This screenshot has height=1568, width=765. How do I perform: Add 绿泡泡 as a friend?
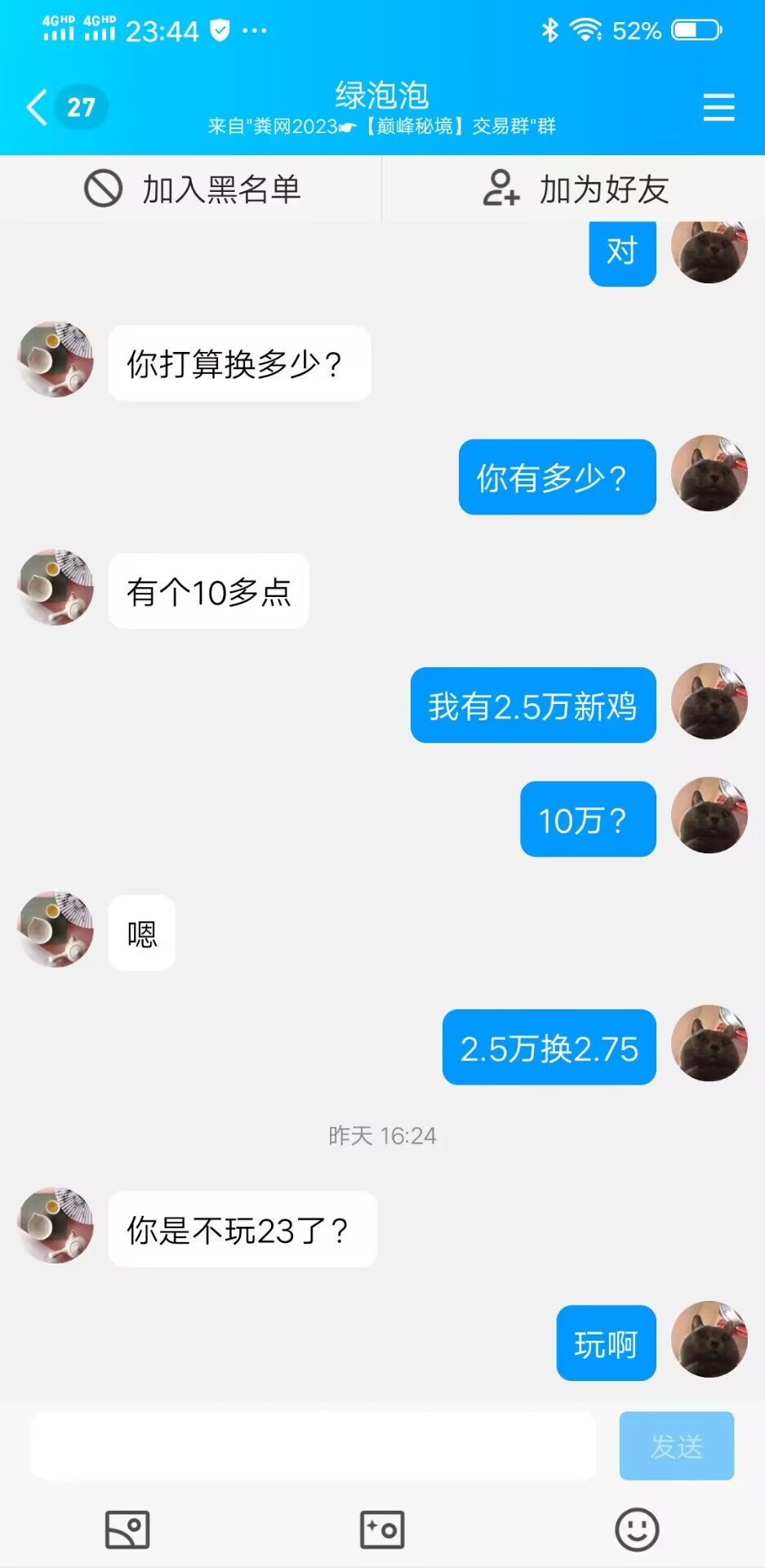(575, 189)
